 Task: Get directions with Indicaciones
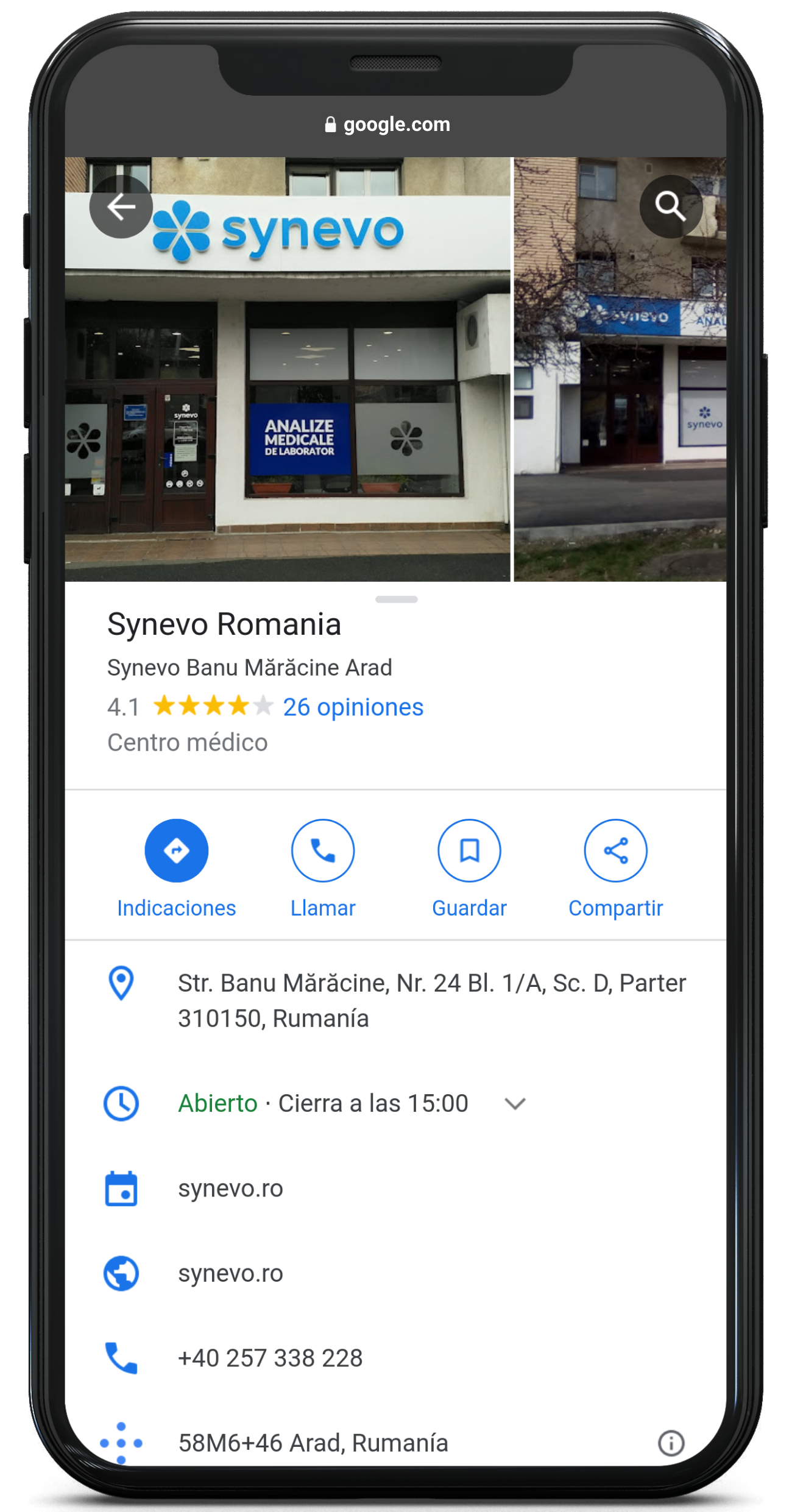176,850
